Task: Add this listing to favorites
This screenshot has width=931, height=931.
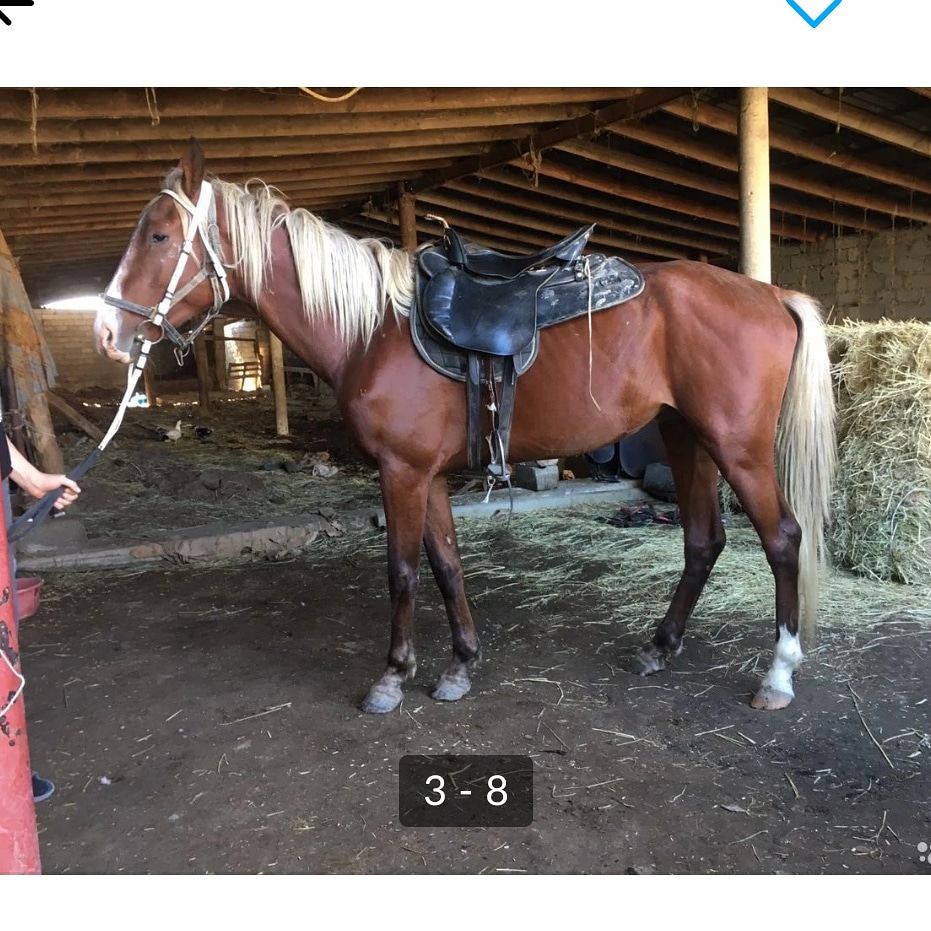Action: 812,10
